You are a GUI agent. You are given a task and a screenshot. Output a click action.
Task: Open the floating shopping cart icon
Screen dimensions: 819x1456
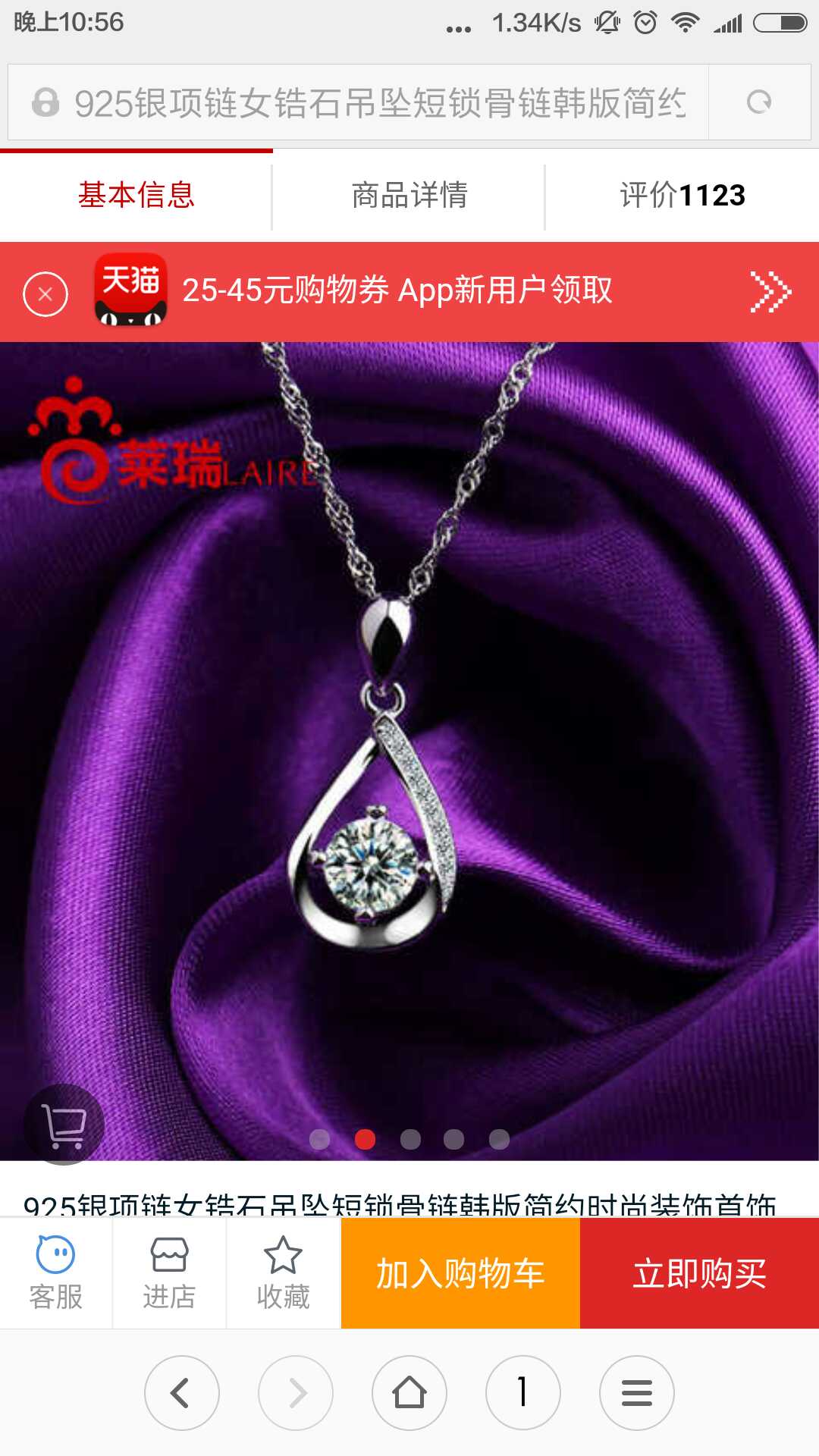point(64,1125)
